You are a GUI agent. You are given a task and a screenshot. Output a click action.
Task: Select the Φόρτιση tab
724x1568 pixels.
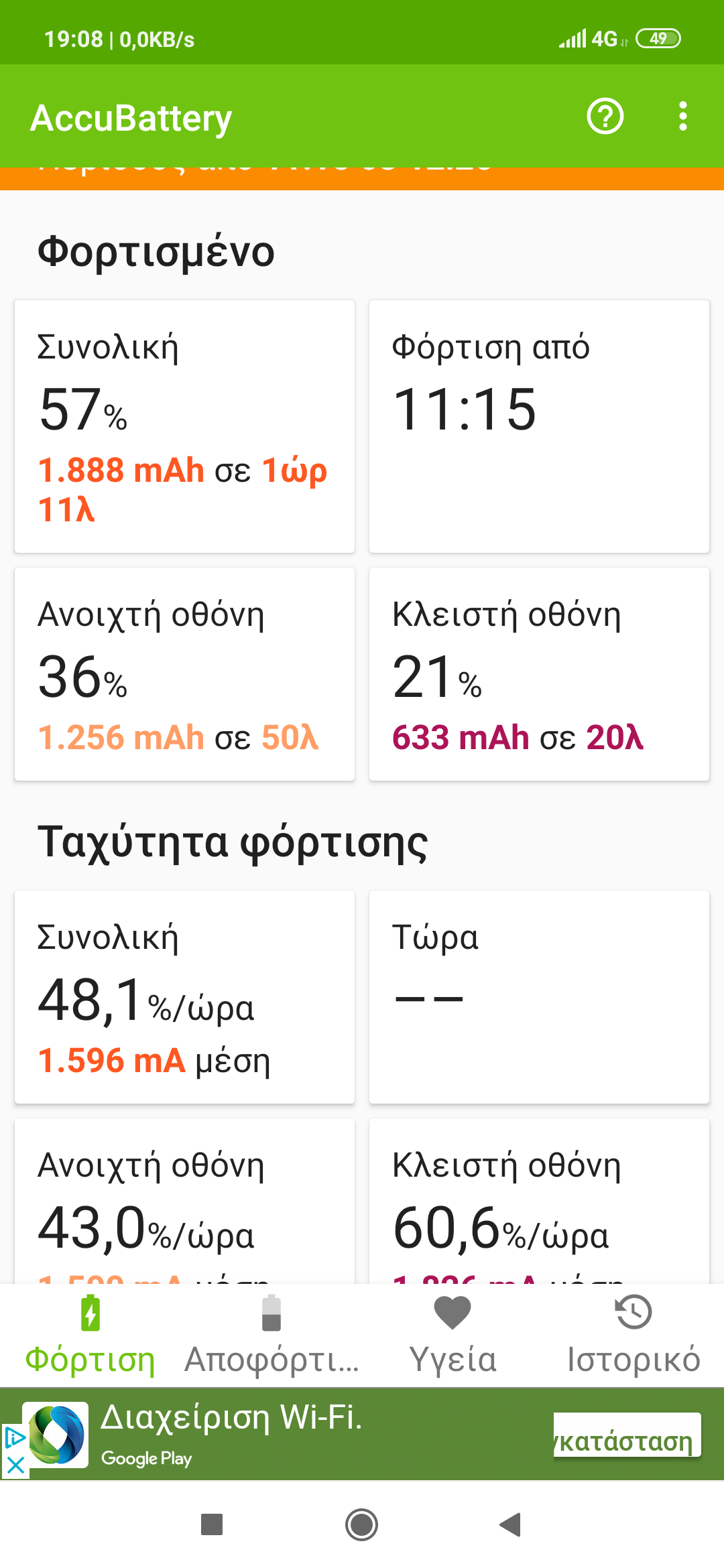coord(90,1335)
